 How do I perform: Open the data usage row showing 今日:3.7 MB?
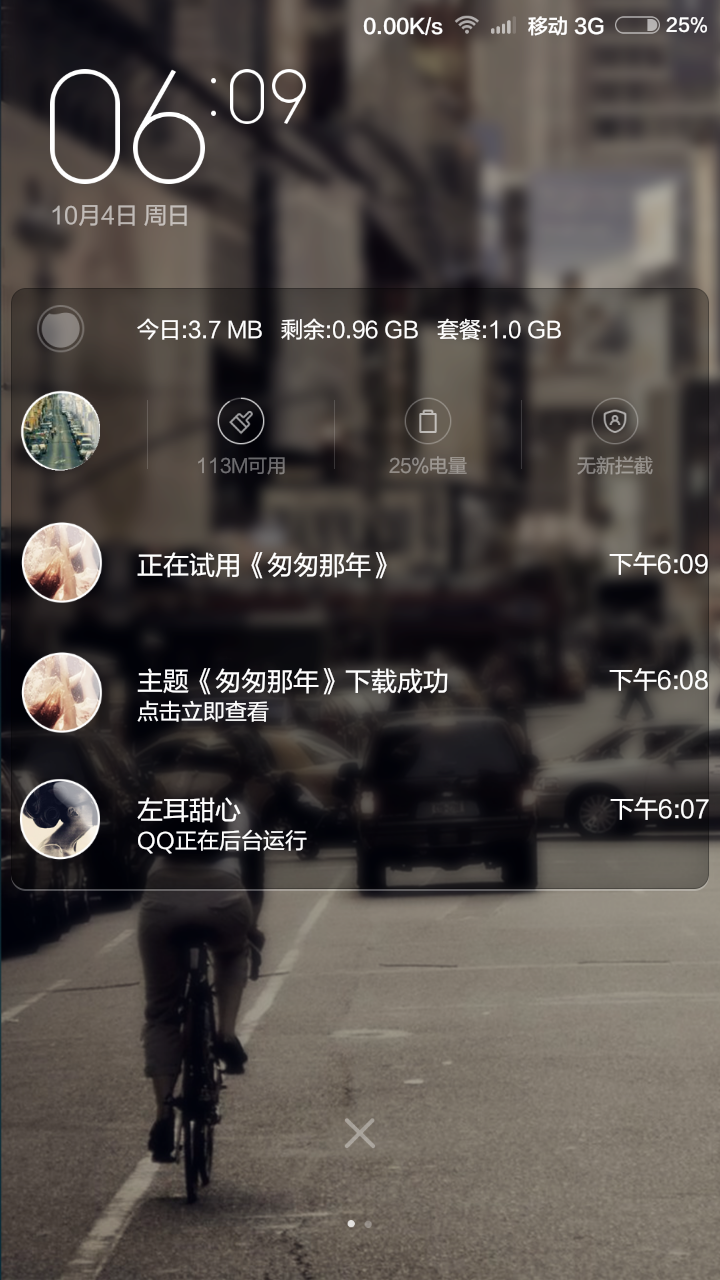click(x=360, y=329)
